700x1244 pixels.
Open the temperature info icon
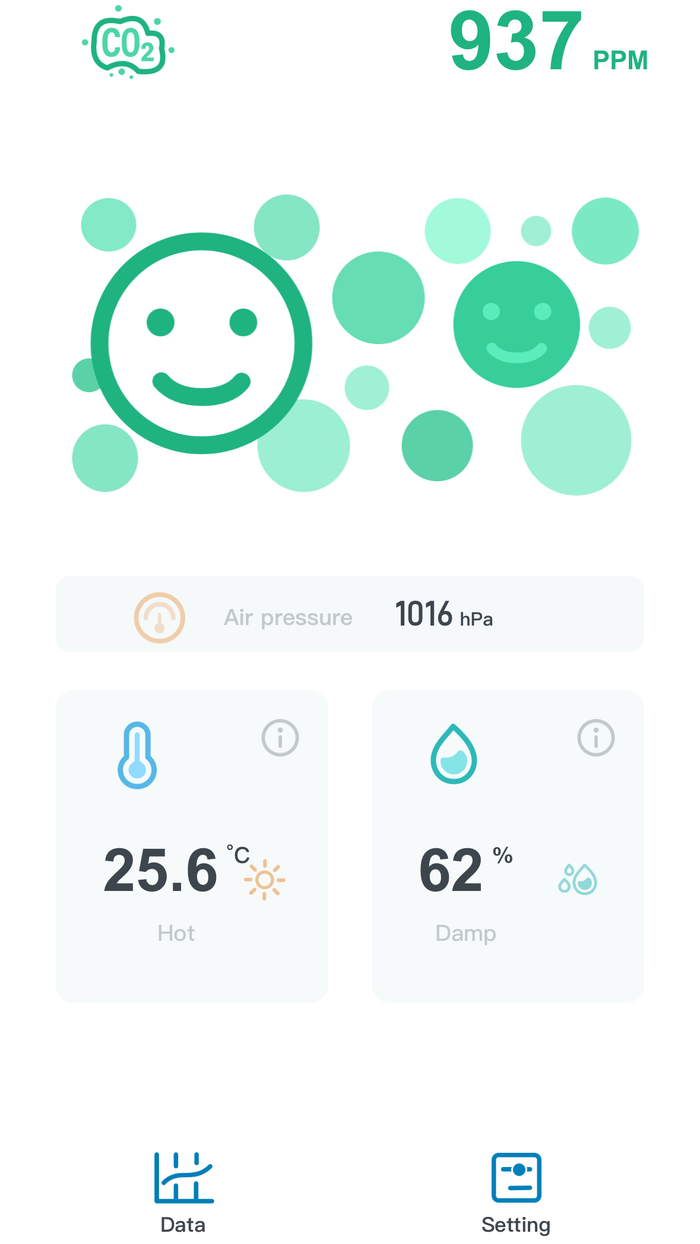[x=280, y=738]
